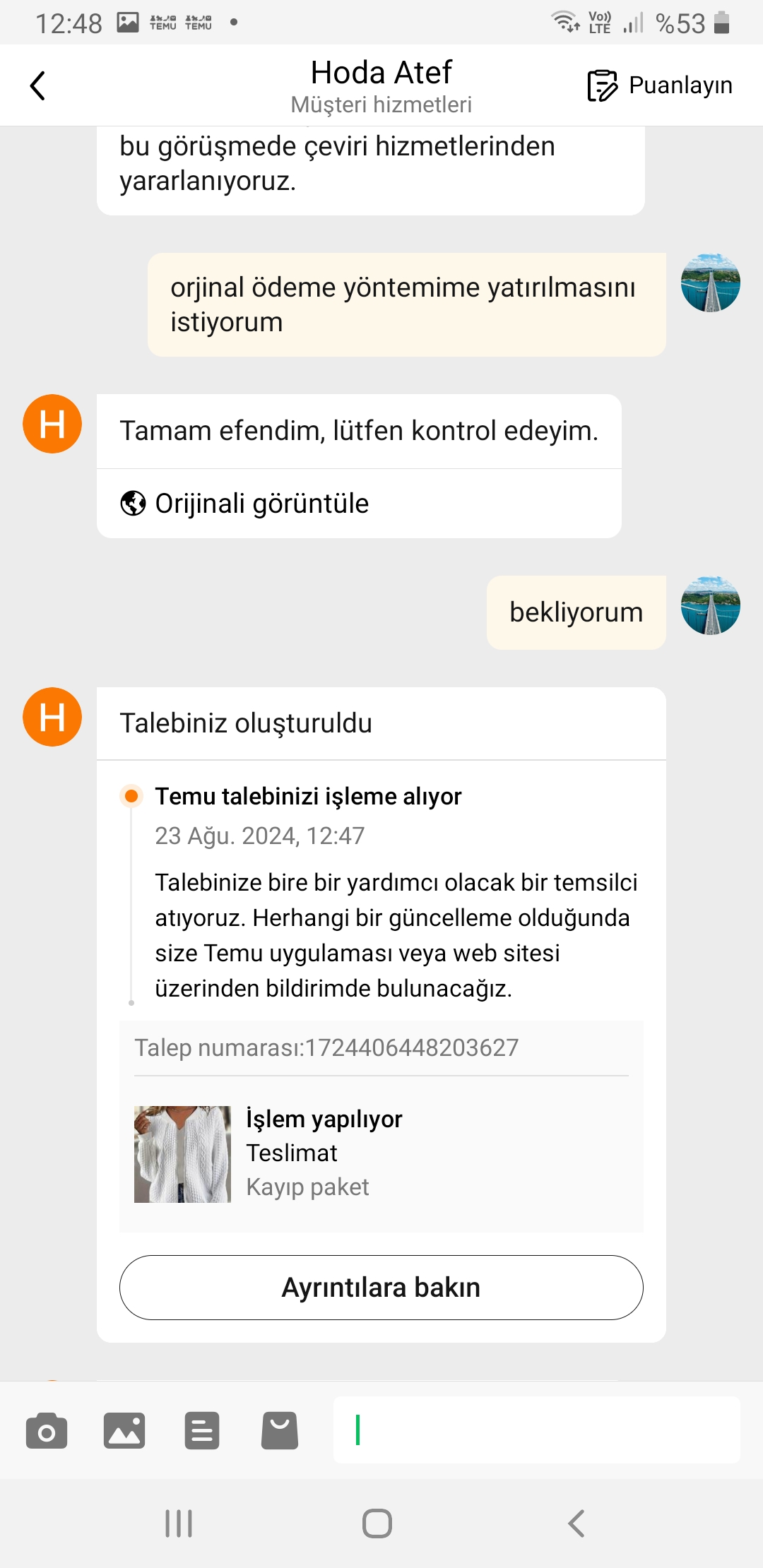The width and height of the screenshot is (763, 1568).
Task: Attach an image from the gallery
Action: [x=124, y=1431]
